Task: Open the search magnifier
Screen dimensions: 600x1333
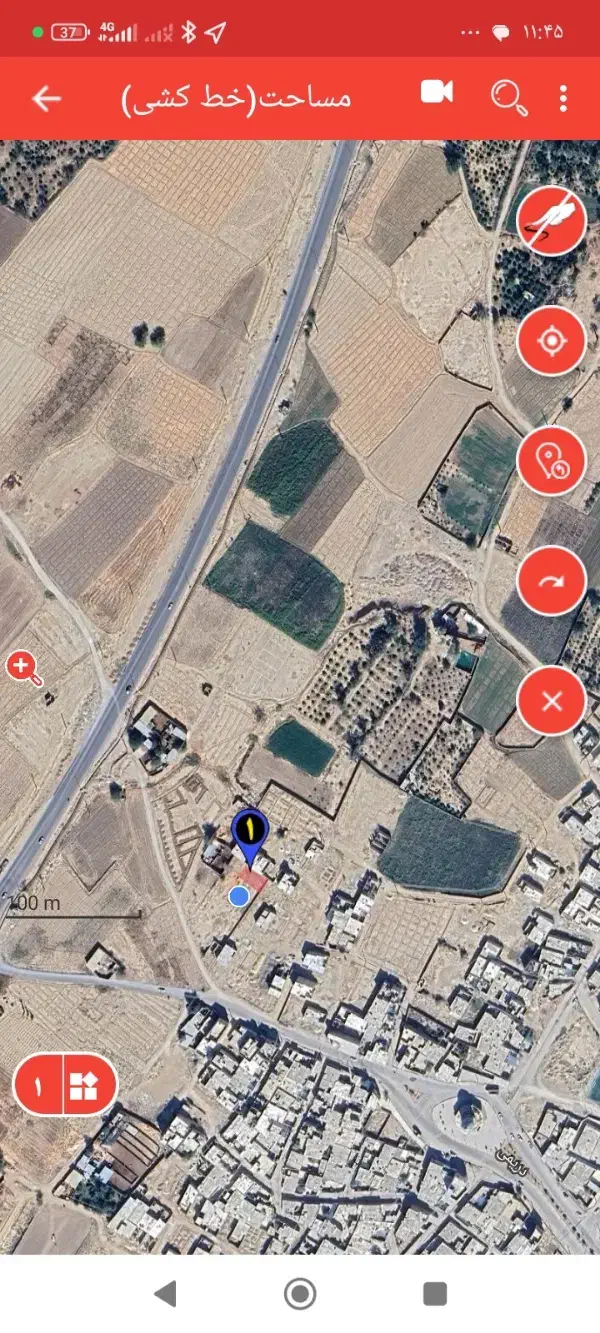Action: pyautogui.click(x=508, y=97)
